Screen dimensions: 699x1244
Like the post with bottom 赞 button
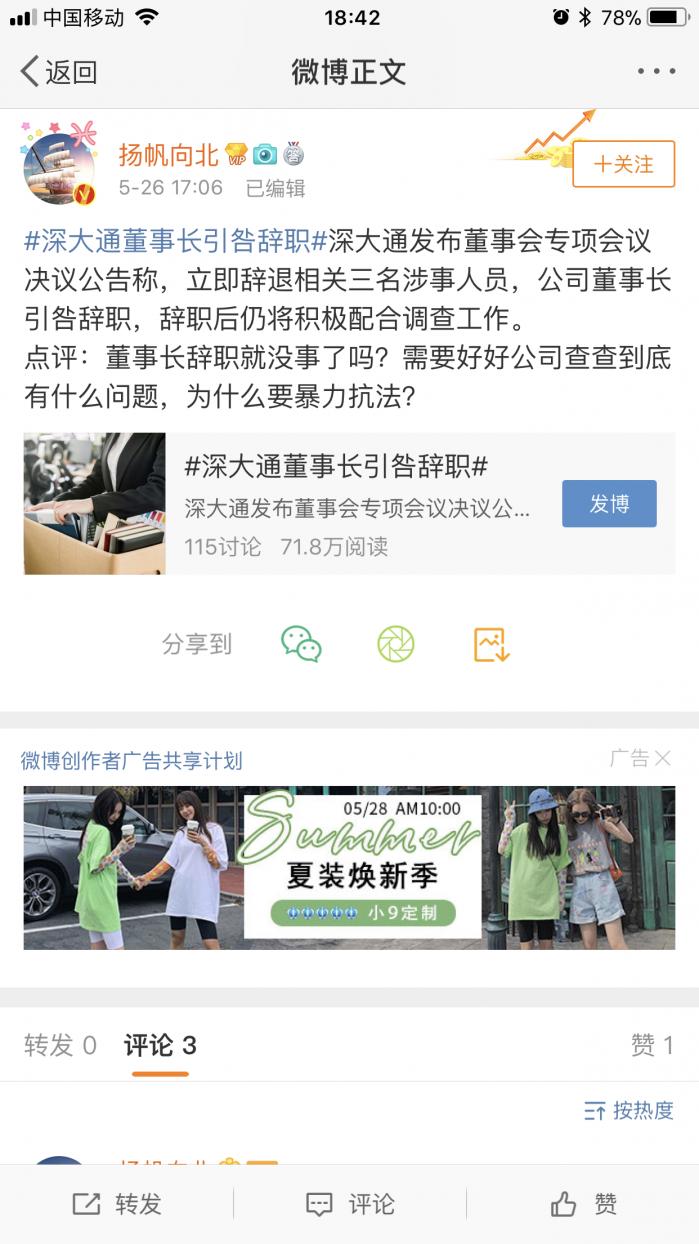click(583, 1204)
